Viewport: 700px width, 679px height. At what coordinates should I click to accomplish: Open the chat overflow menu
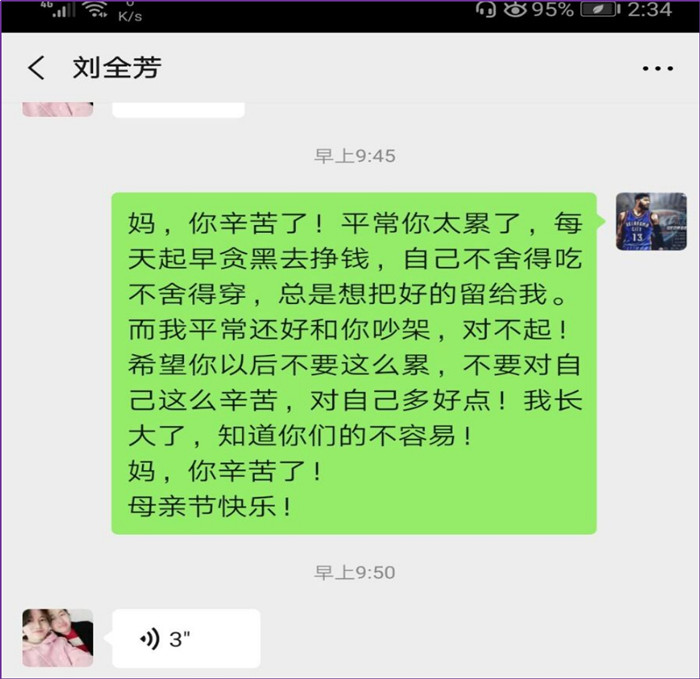(657, 69)
